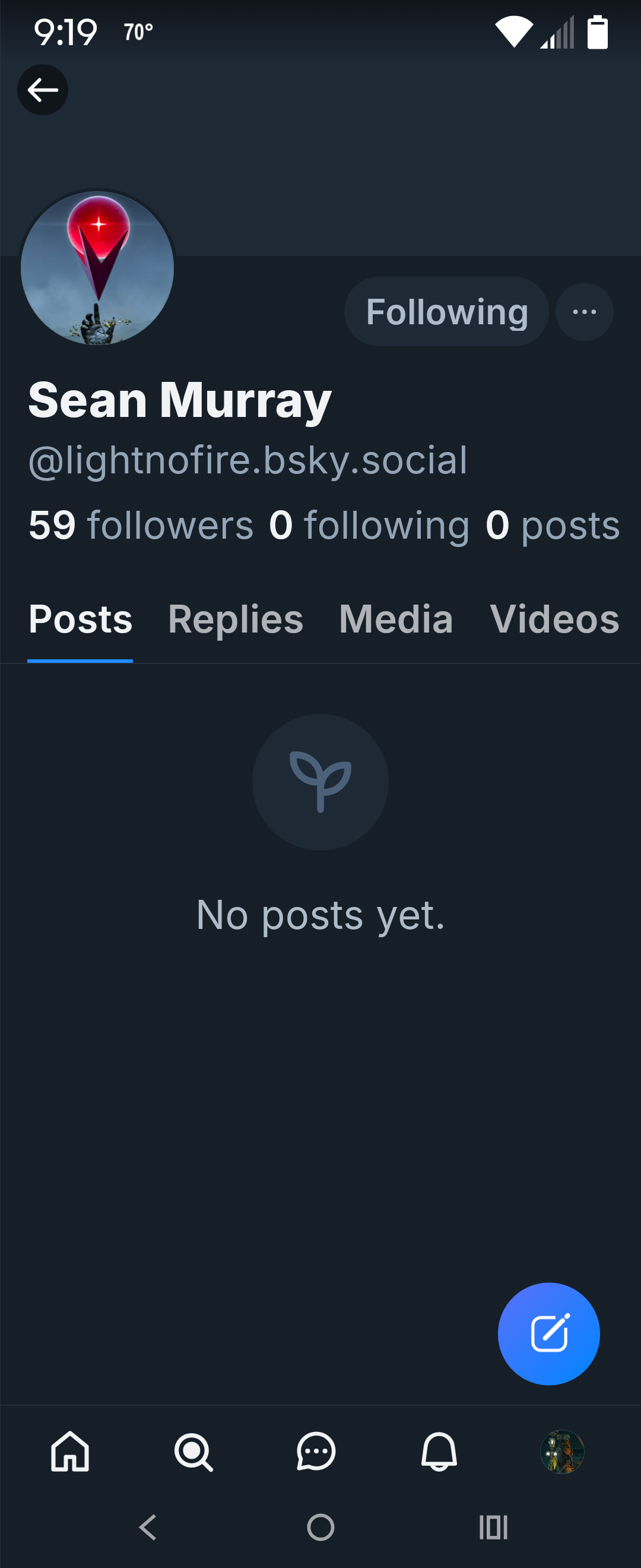Screen dimensions: 641x1568
Task: Go back using the arrow at top
Action: pos(43,90)
